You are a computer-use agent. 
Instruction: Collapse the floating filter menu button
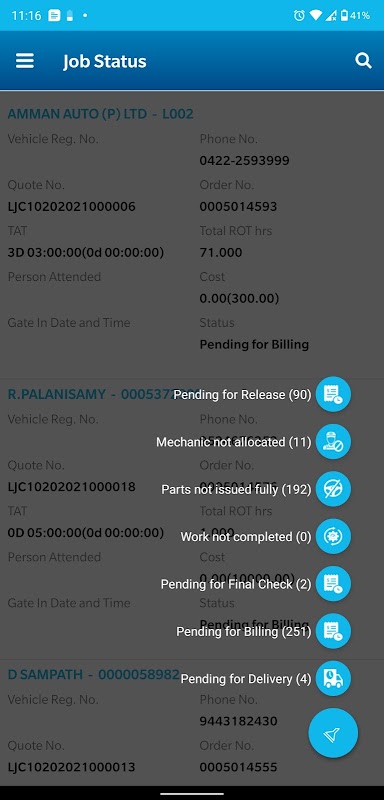333,733
